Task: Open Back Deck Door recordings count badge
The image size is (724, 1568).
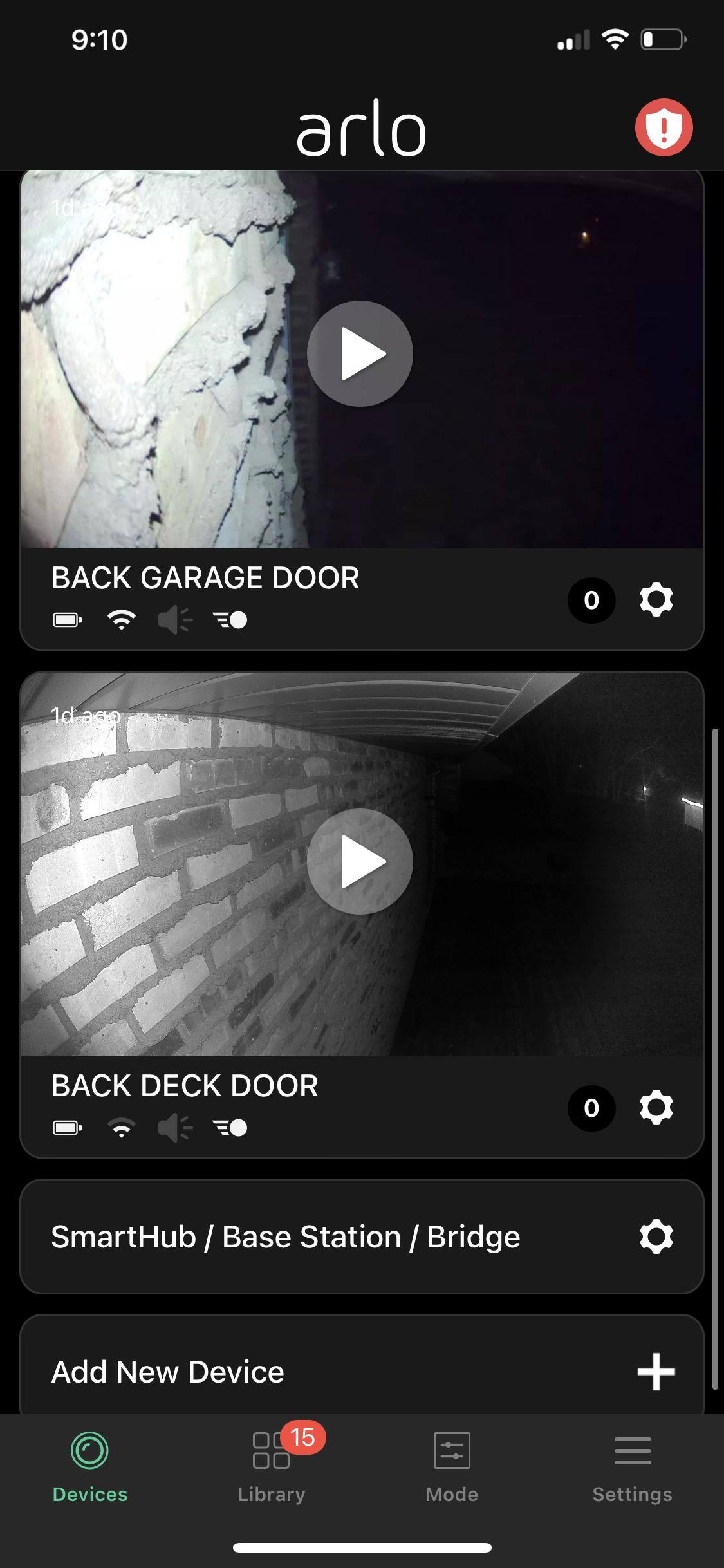Action: pos(591,1108)
